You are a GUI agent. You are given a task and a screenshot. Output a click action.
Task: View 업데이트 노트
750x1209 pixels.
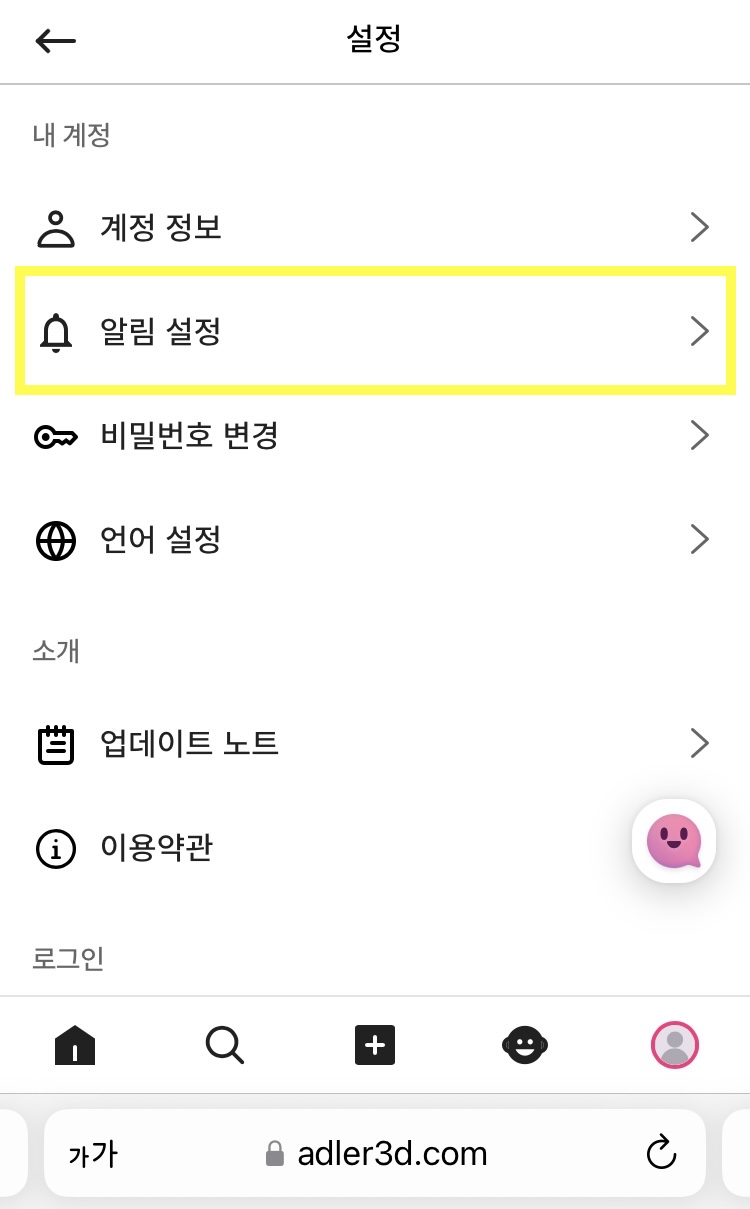[x=375, y=744]
